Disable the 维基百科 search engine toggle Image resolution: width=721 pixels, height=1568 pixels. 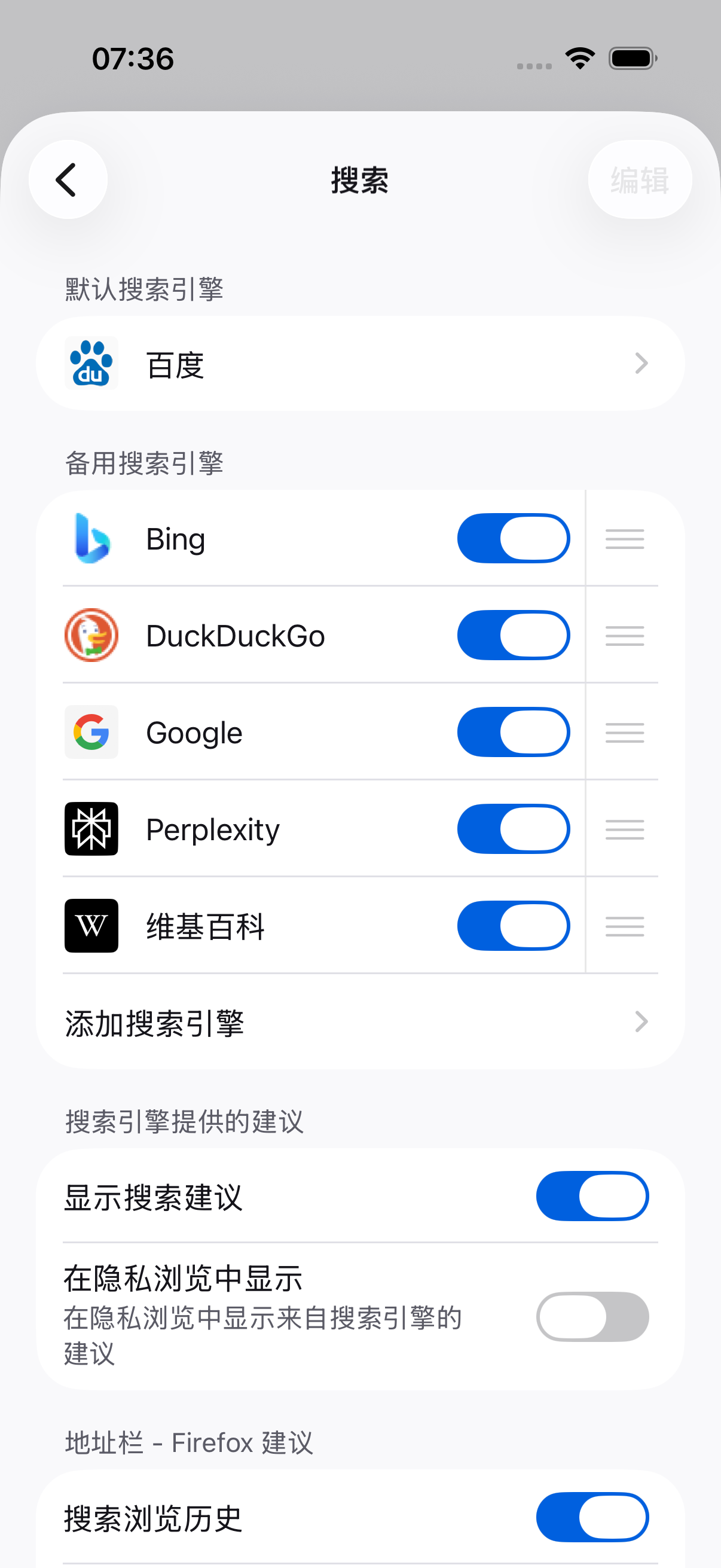514,926
